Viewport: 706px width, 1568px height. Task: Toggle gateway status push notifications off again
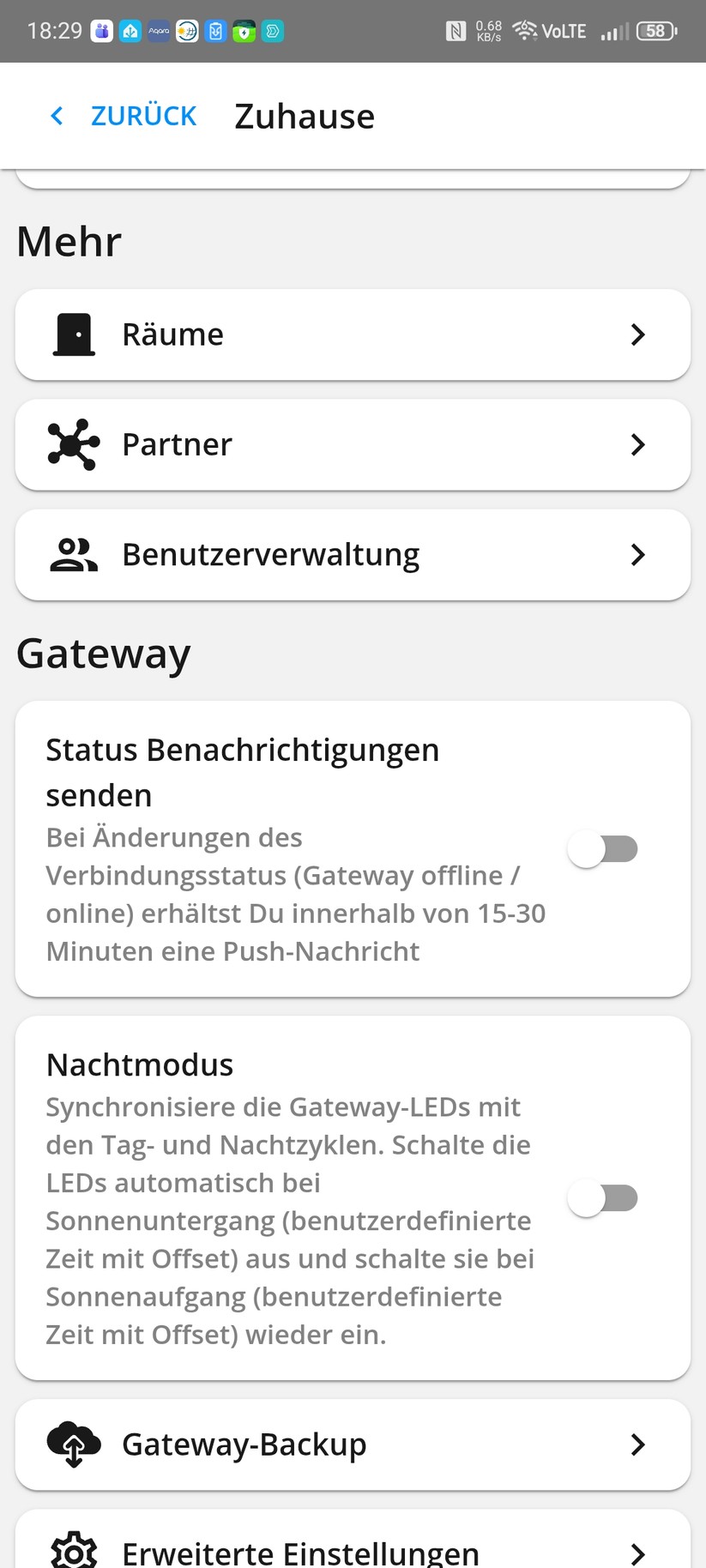tap(602, 848)
